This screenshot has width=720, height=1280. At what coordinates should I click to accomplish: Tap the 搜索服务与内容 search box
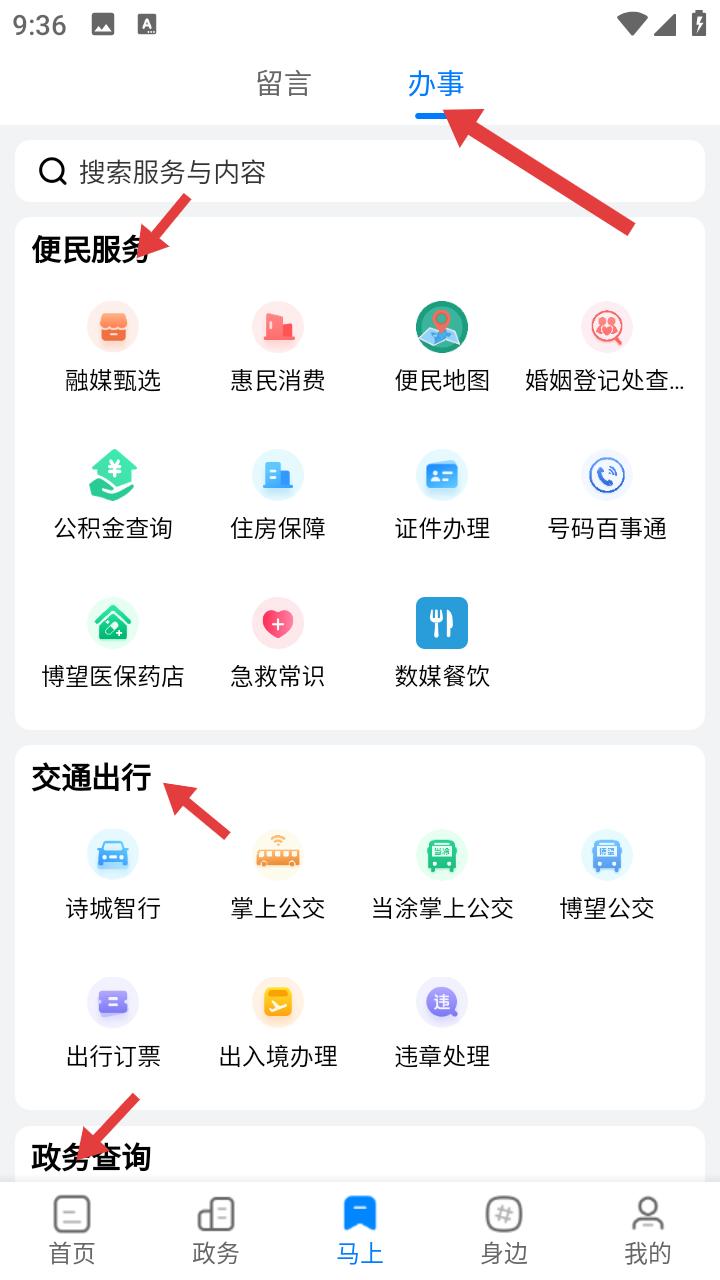click(360, 172)
